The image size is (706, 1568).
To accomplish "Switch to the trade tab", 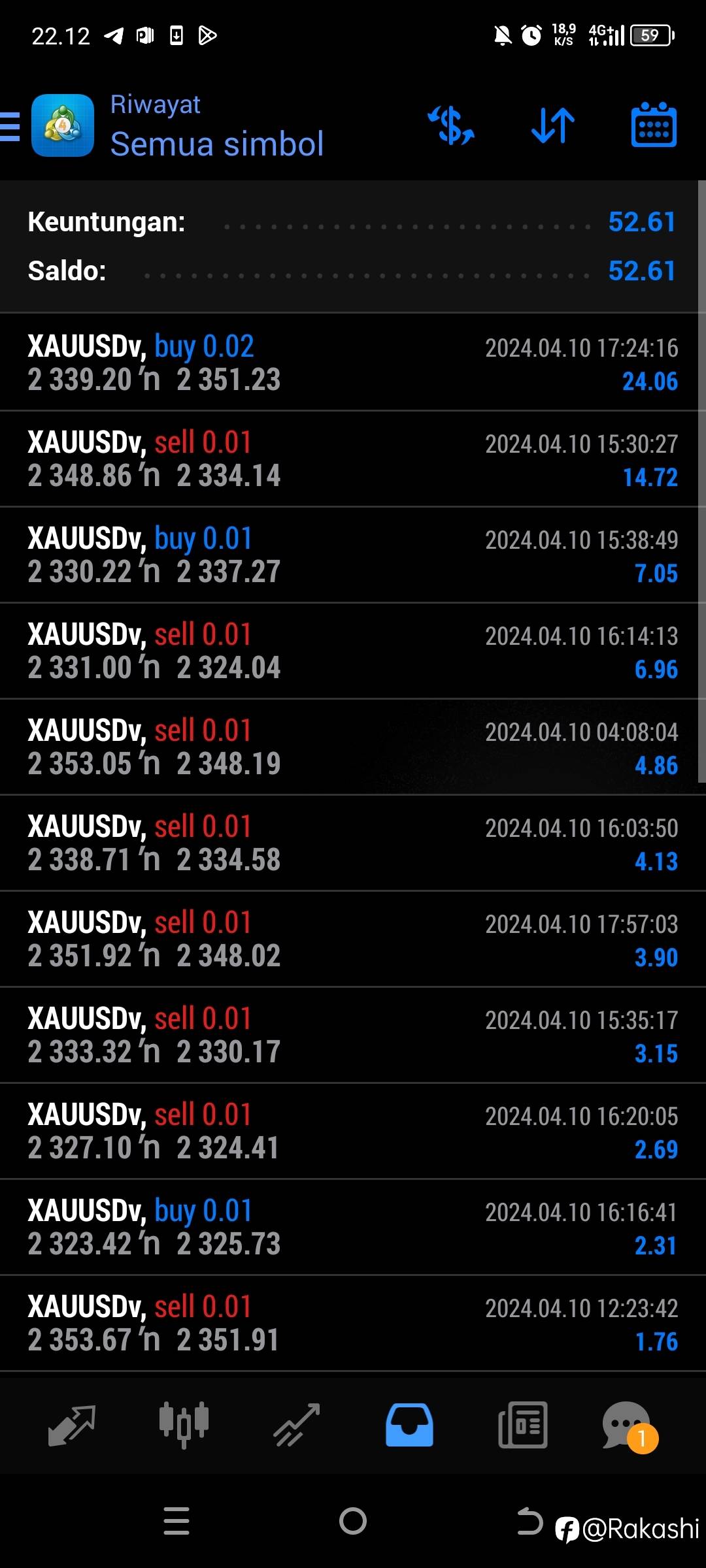I will click(297, 1425).
